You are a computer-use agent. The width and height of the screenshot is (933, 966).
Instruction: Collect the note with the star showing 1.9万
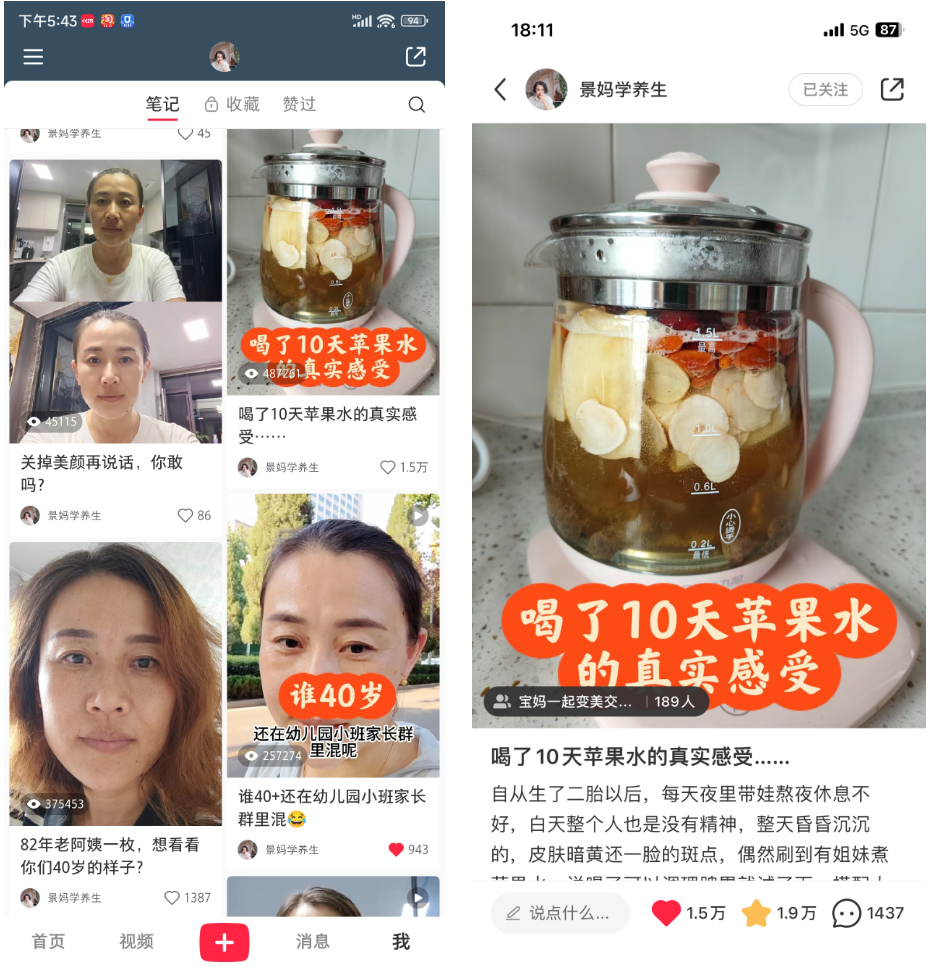click(x=756, y=913)
